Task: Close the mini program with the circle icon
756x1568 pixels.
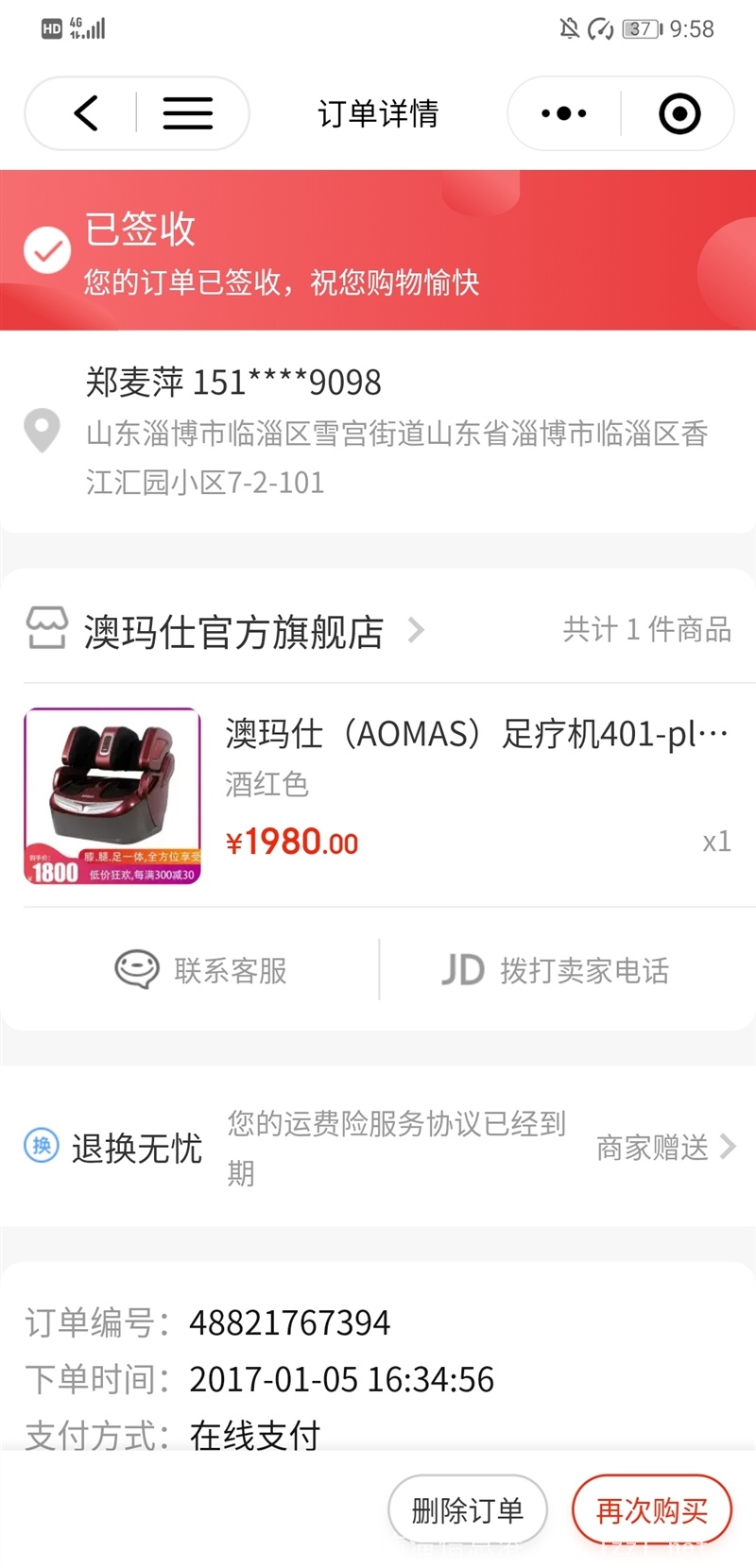Action: [x=679, y=113]
